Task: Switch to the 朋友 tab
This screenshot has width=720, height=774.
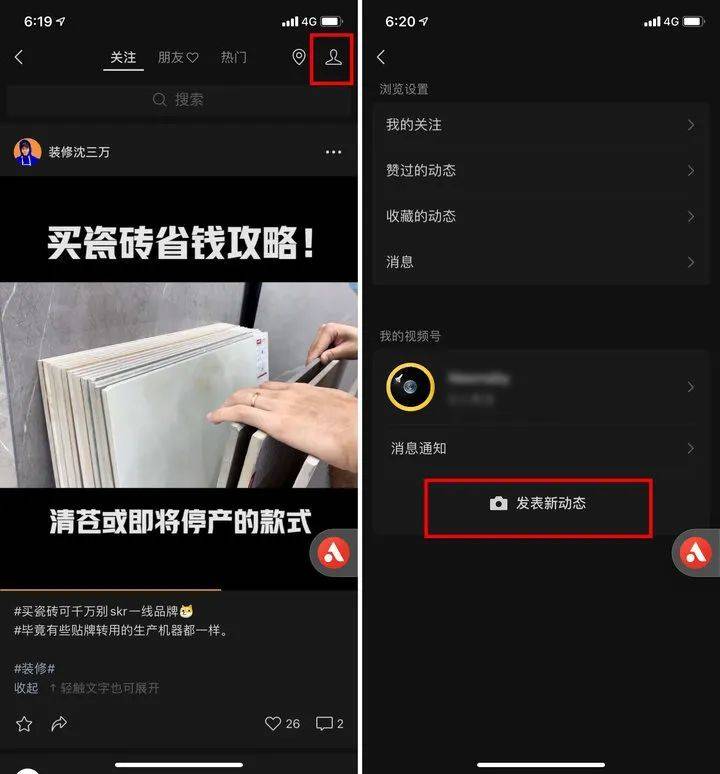Action: pyautogui.click(x=178, y=58)
